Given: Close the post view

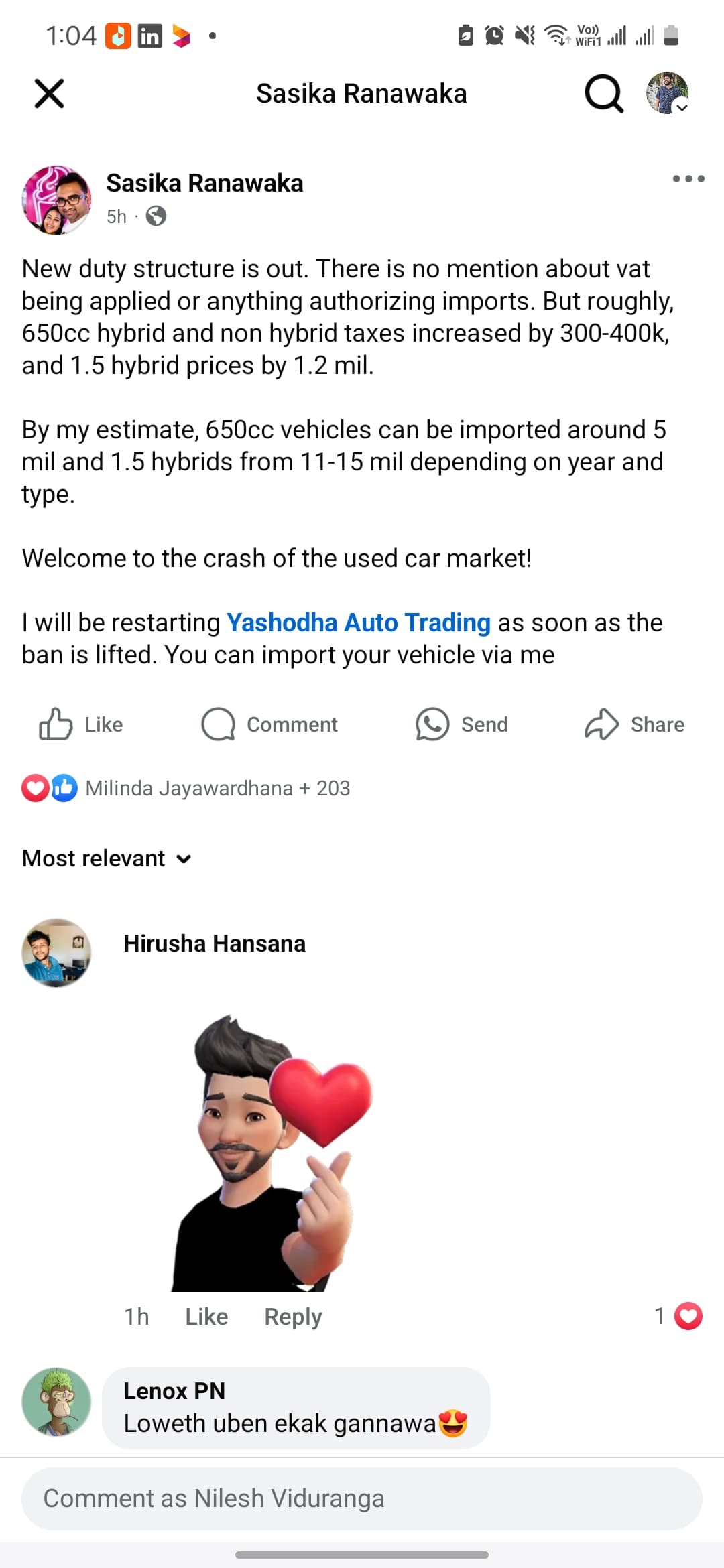Looking at the screenshot, I should pyautogui.click(x=49, y=93).
